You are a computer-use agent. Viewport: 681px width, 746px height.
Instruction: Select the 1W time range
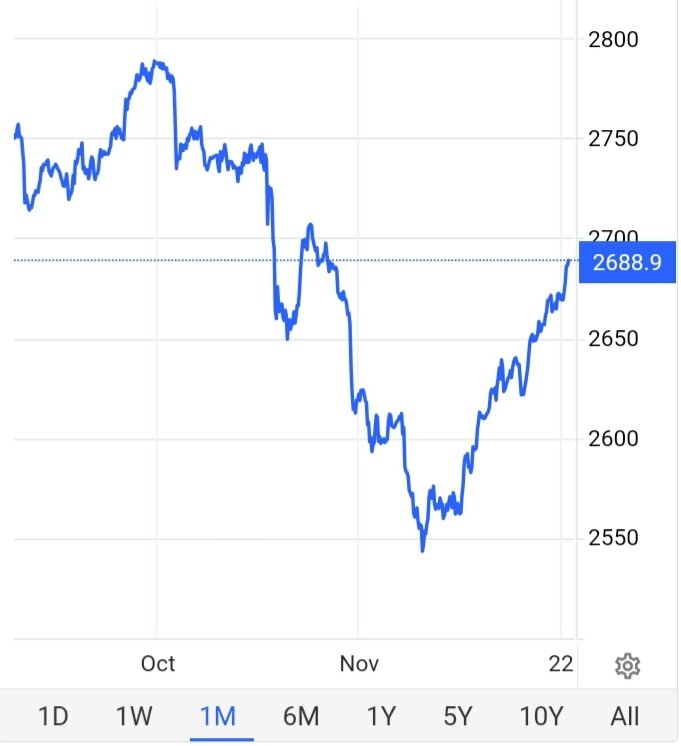(134, 716)
